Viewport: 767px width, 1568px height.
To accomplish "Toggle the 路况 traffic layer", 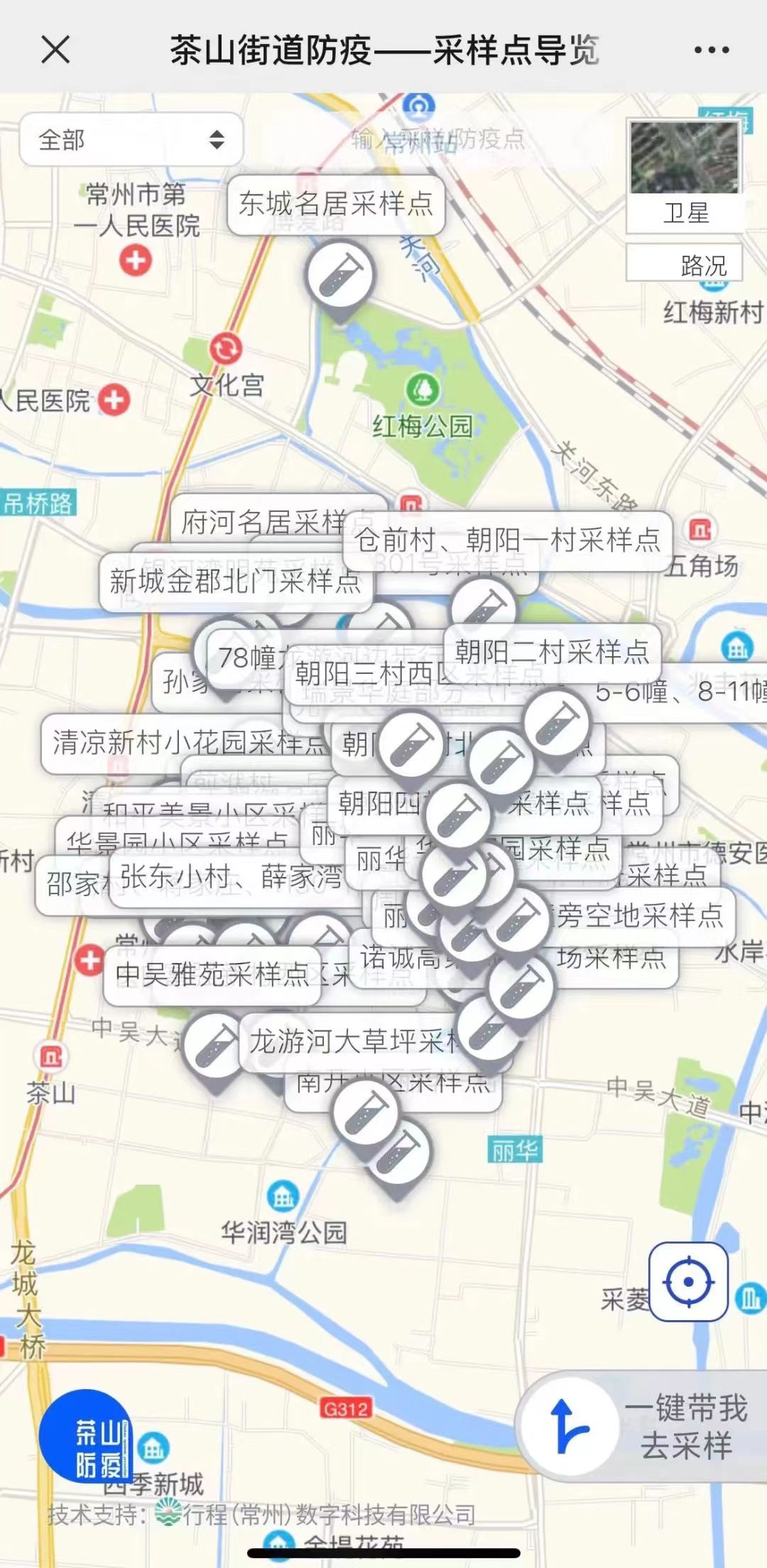I will pos(685,265).
